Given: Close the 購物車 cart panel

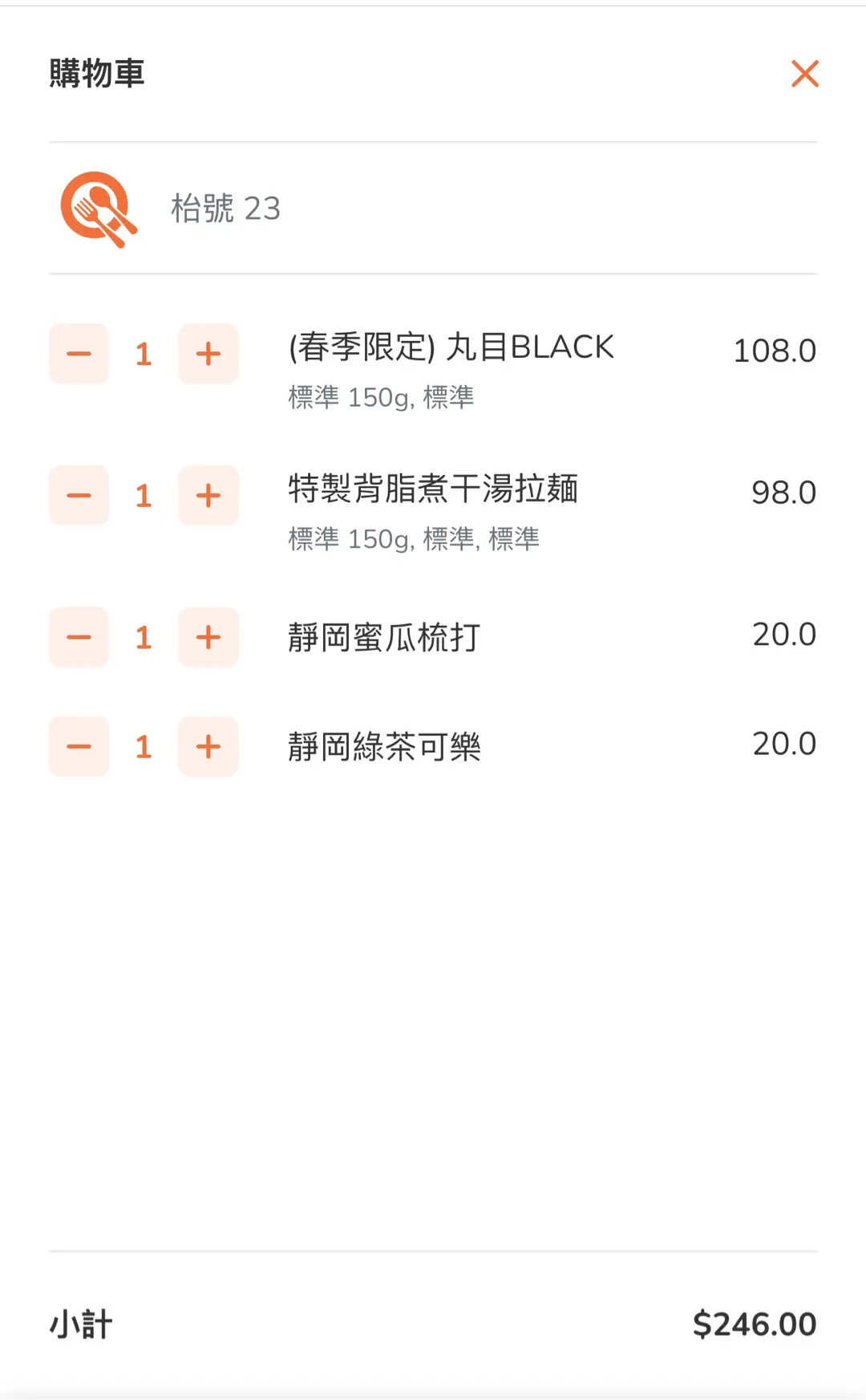Looking at the screenshot, I should tap(804, 74).
